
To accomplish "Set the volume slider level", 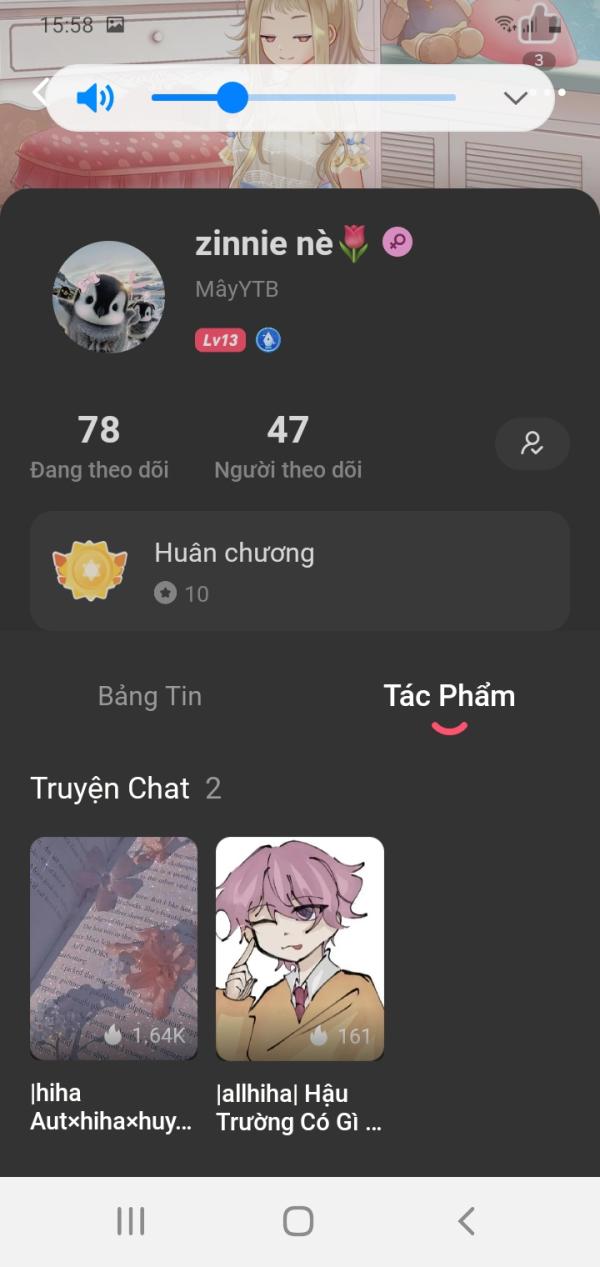I will [x=233, y=98].
